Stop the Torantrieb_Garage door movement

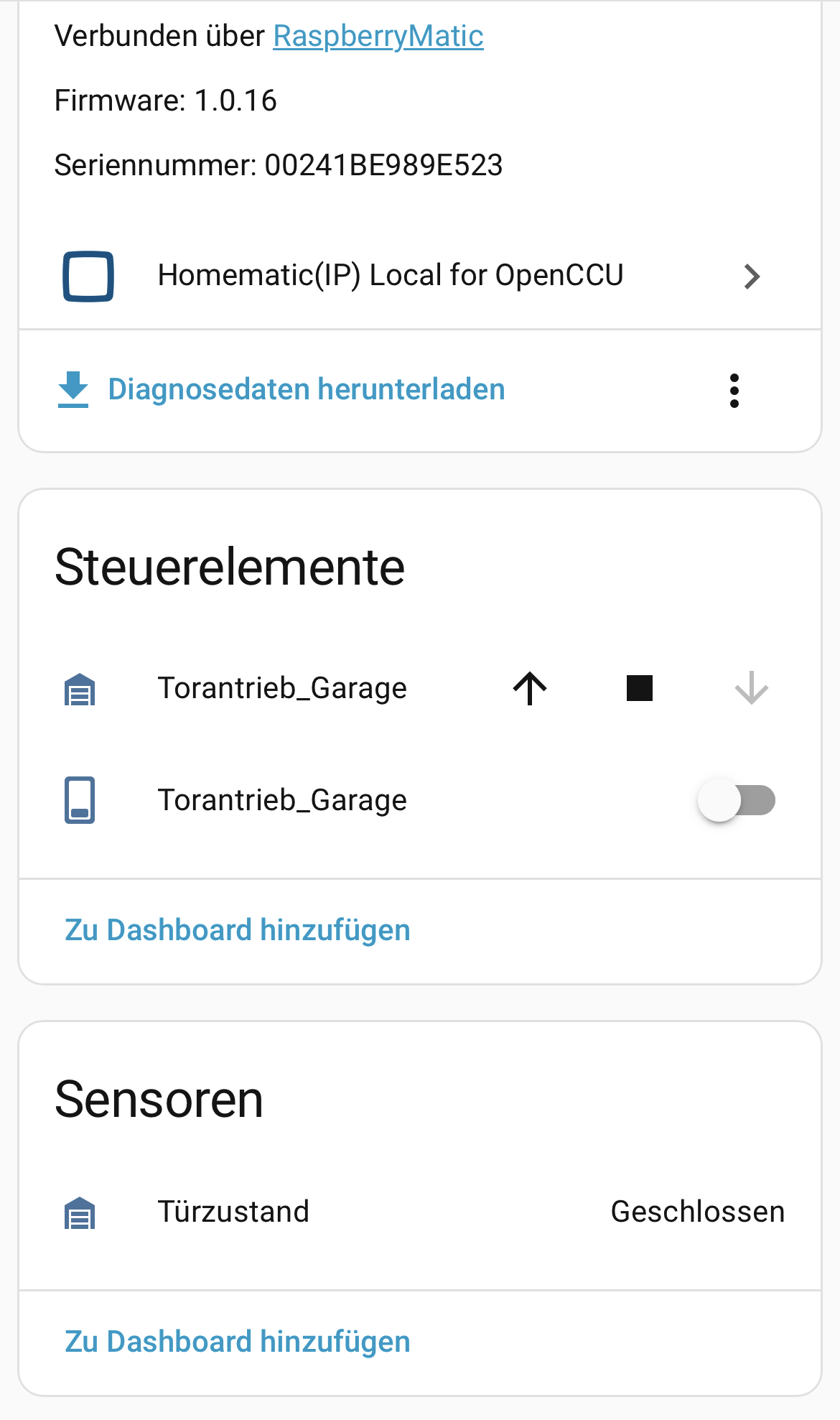pos(640,688)
